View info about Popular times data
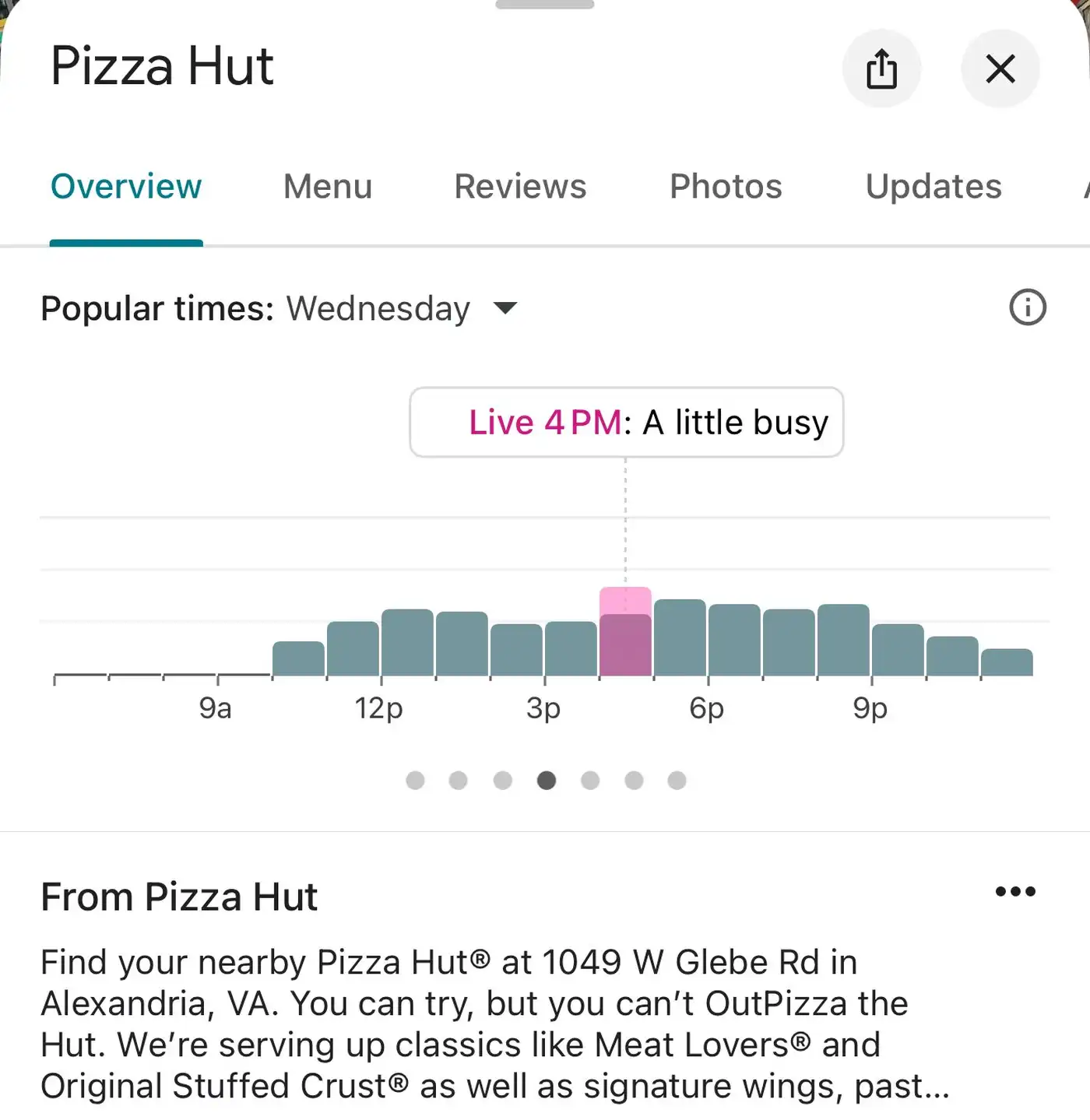Image resolution: width=1090 pixels, height=1120 pixels. 1026,308
